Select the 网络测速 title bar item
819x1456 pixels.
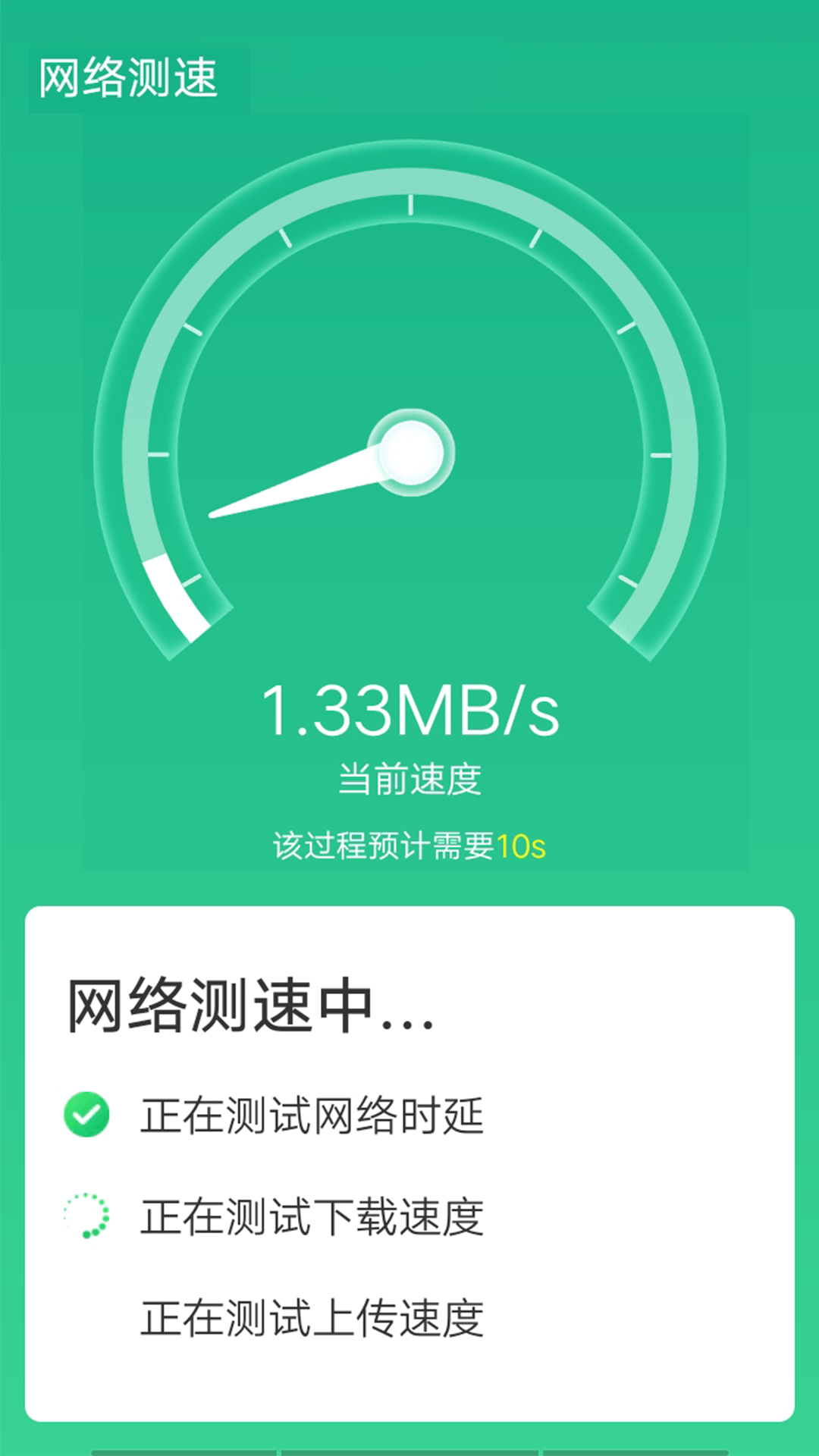pos(129,76)
